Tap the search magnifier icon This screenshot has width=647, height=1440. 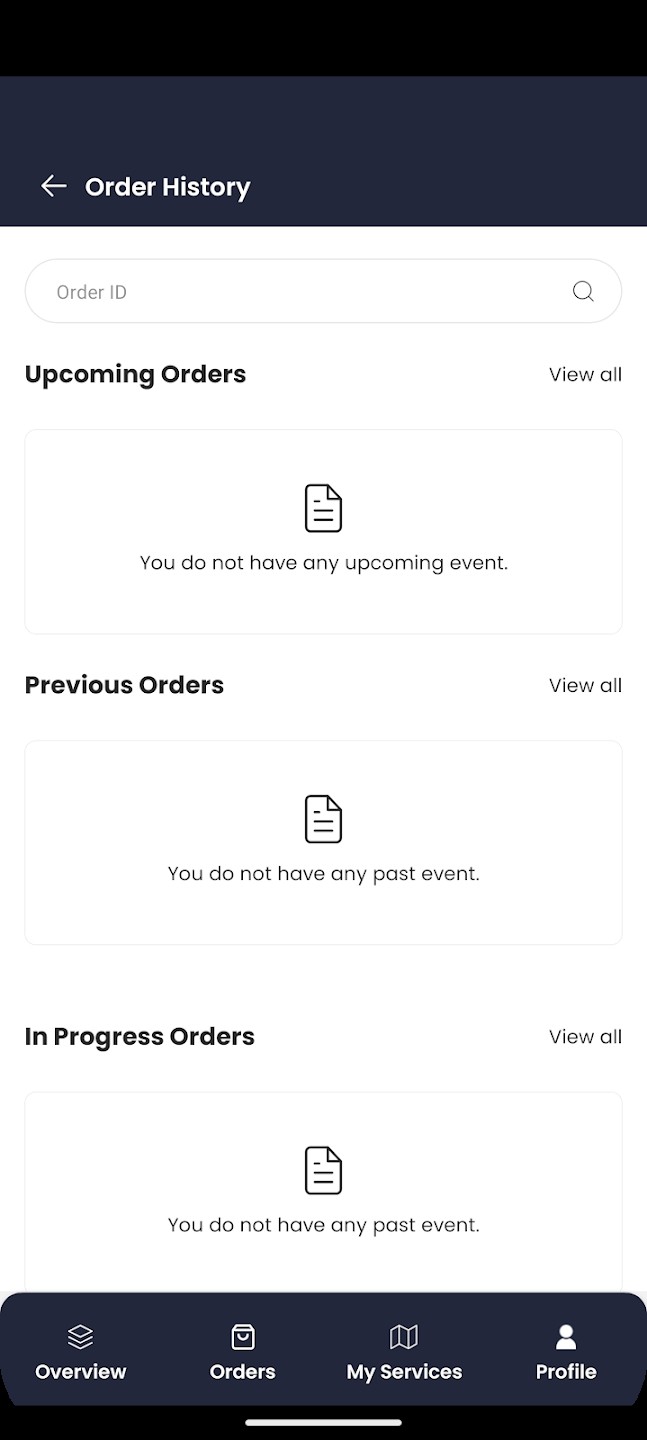point(583,291)
